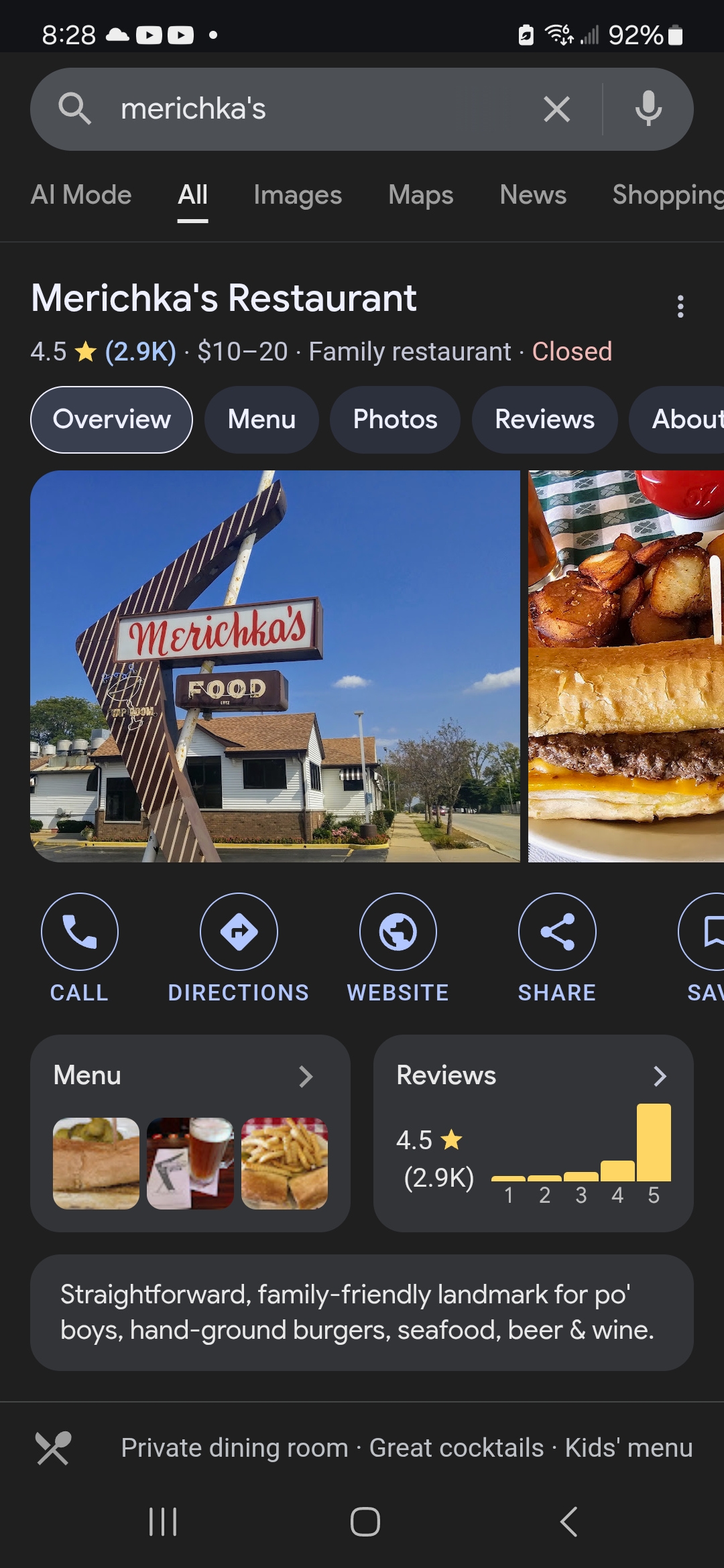Select the Reviews chip
The height and width of the screenshot is (1568, 724).
point(544,419)
